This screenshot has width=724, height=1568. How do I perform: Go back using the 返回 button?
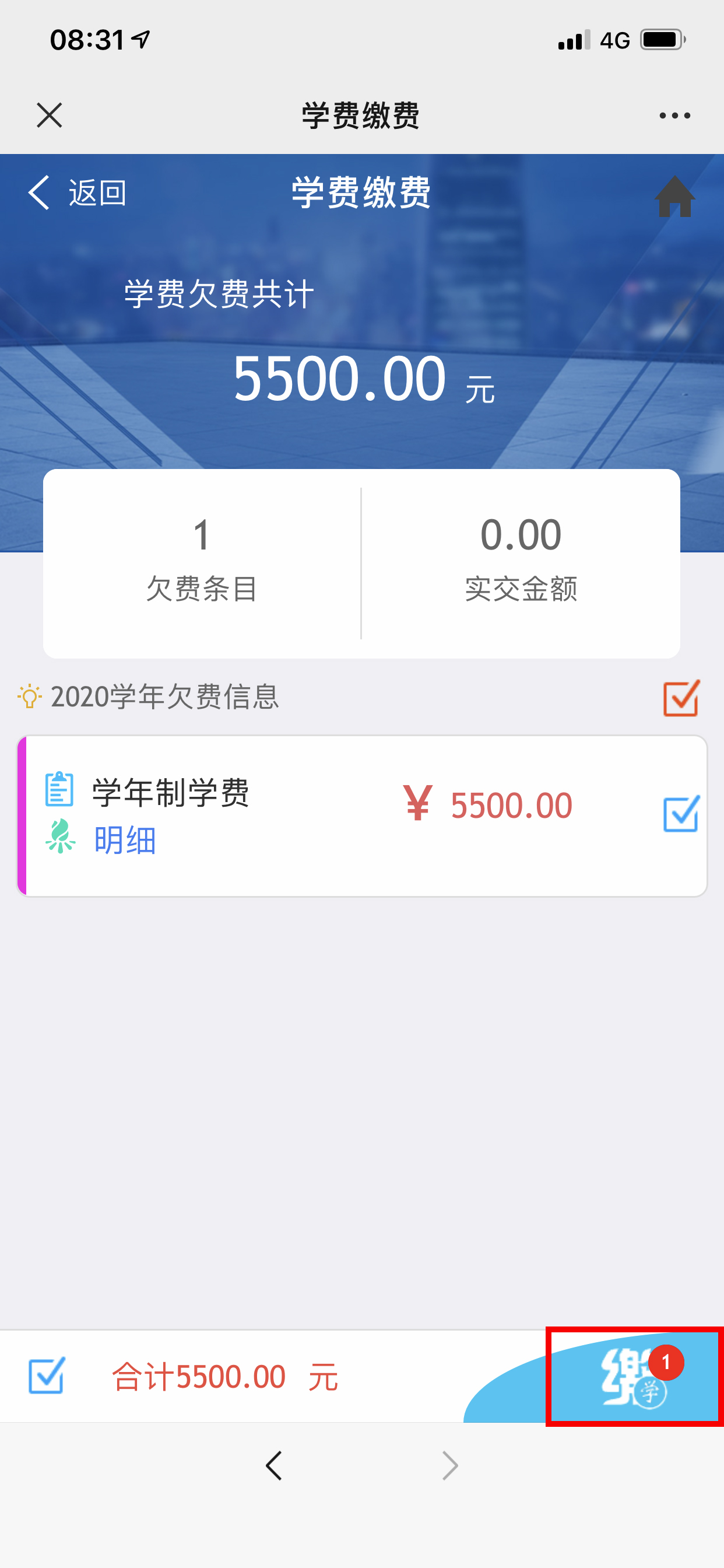78,193
